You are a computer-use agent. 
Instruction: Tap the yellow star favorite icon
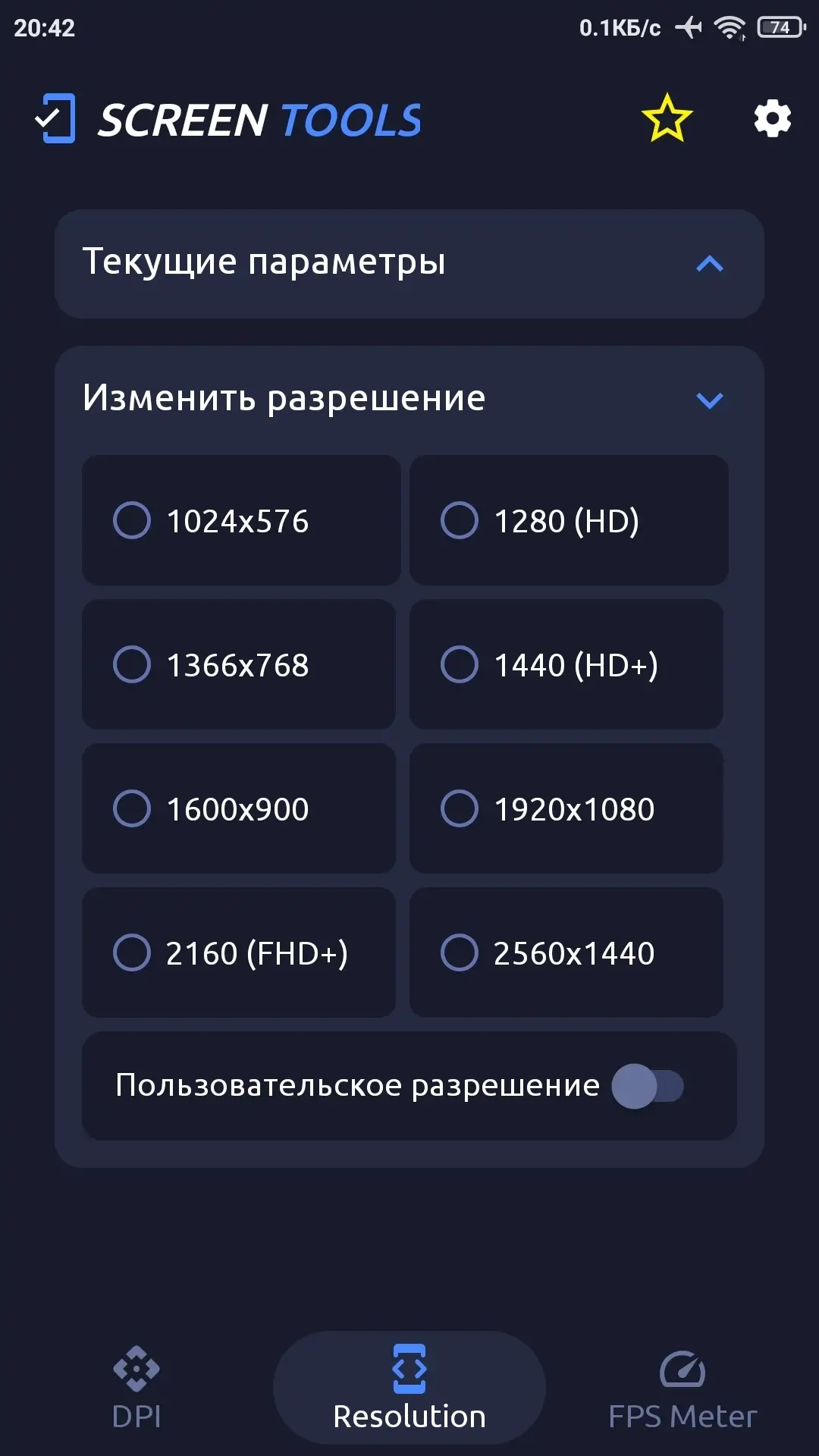pos(667,118)
